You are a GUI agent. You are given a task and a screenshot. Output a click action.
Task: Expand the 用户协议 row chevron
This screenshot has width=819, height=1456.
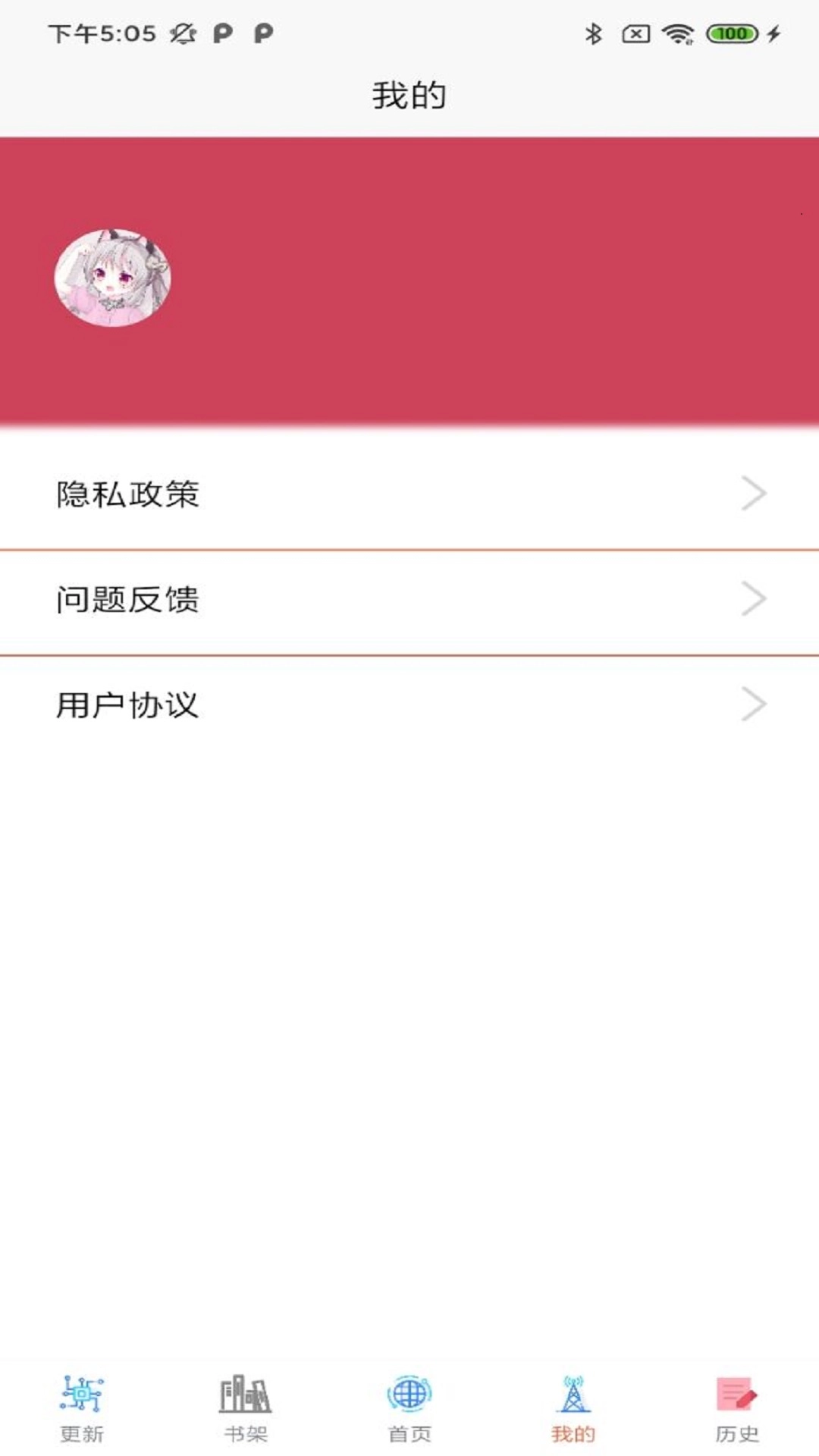click(x=753, y=704)
